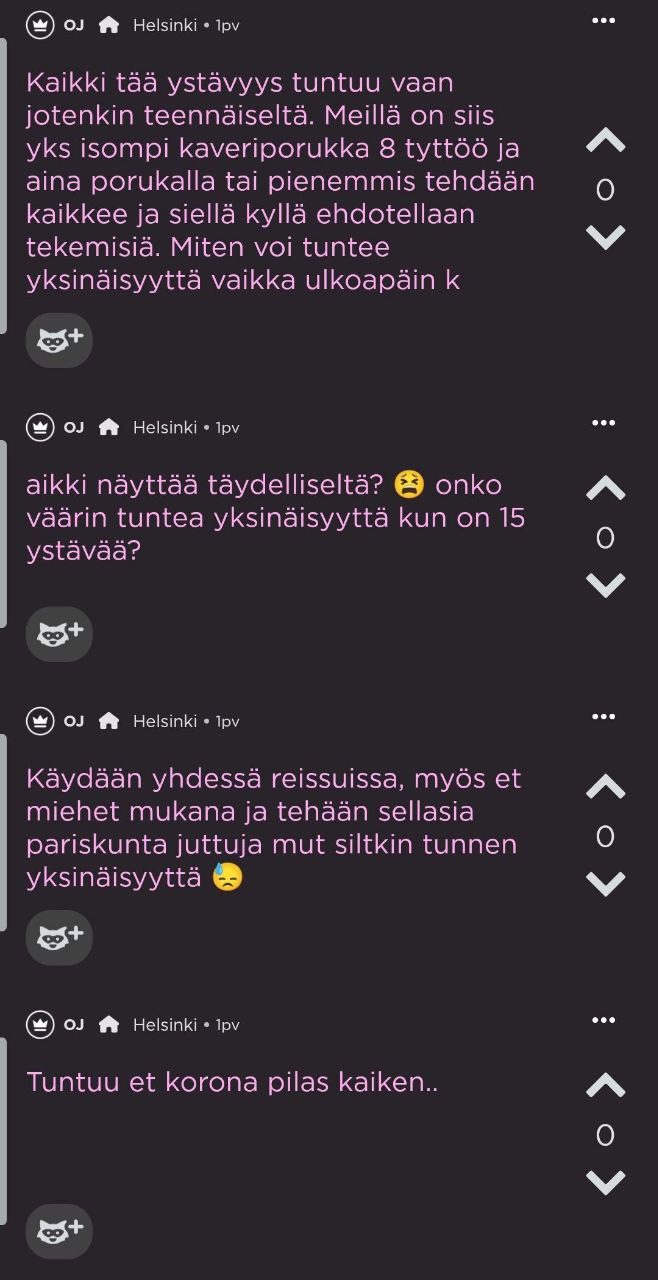This screenshot has width=658, height=1280.
Task: Upvote the post 'aikki näyttää täydelliseltä?'
Action: [x=605, y=489]
